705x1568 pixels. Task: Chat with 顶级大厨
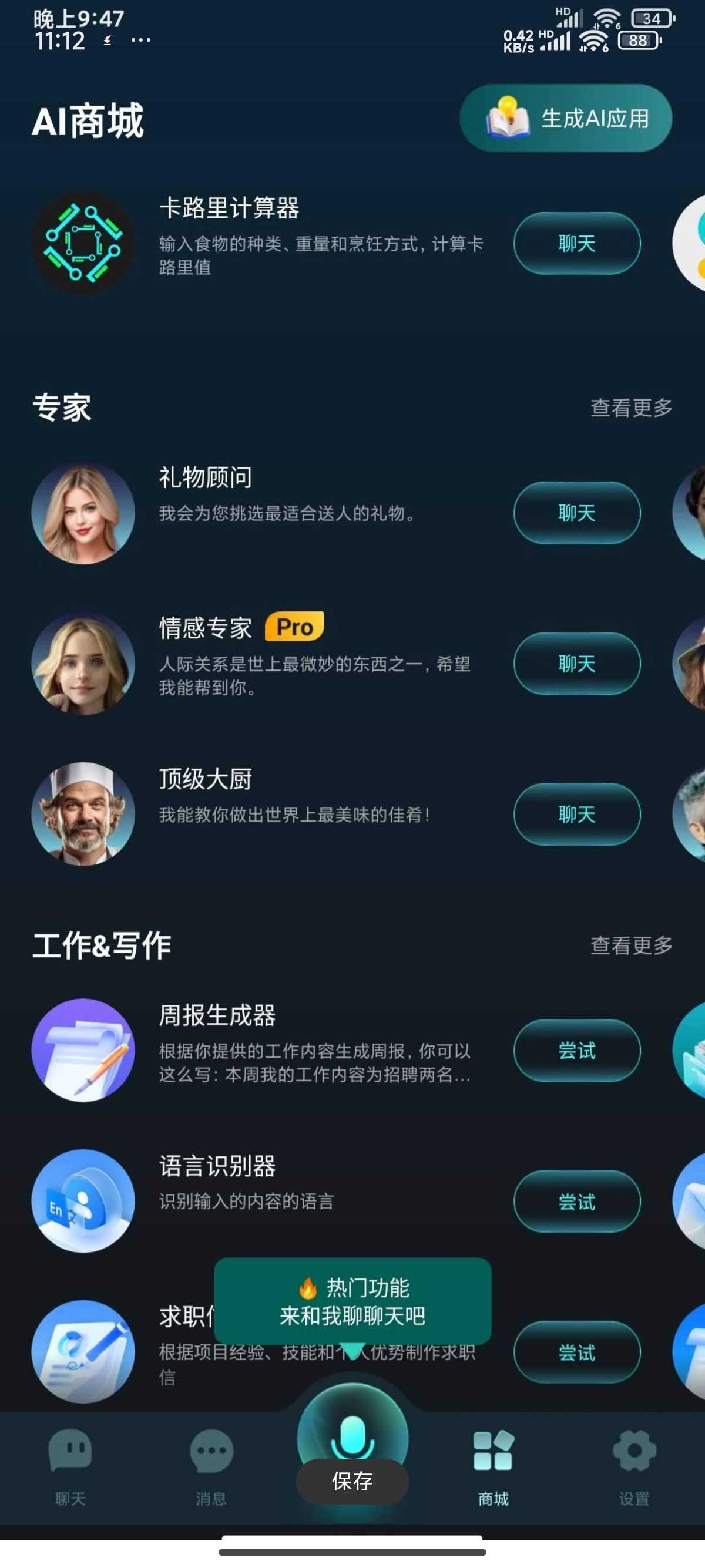point(576,815)
